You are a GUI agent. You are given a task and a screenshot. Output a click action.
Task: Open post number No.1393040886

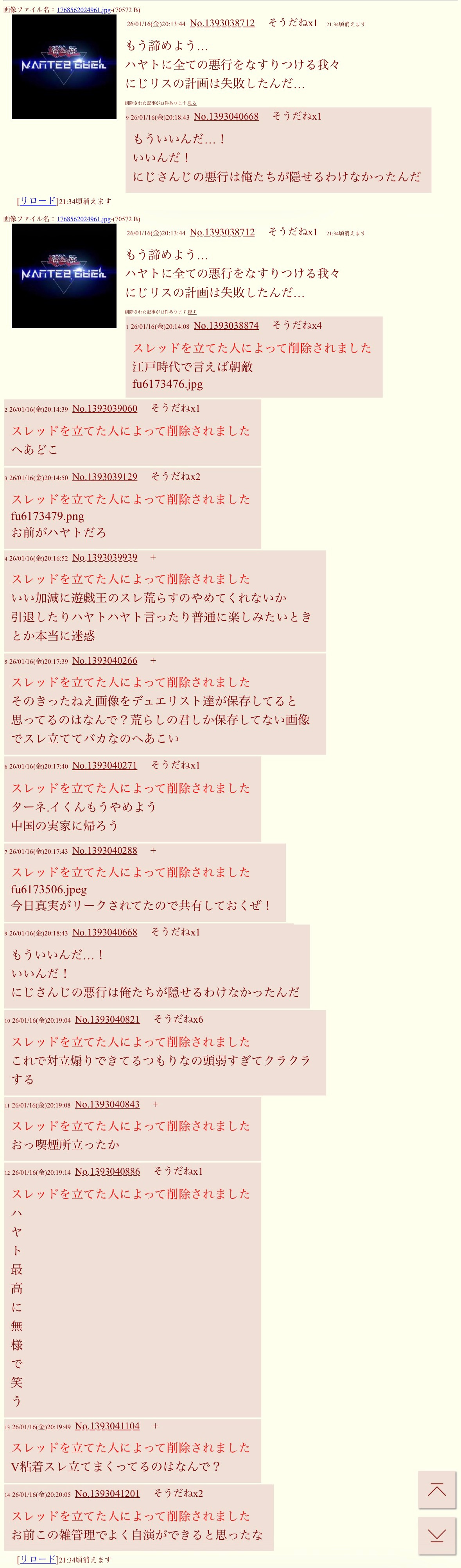pyautogui.click(x=107, y=1171)
